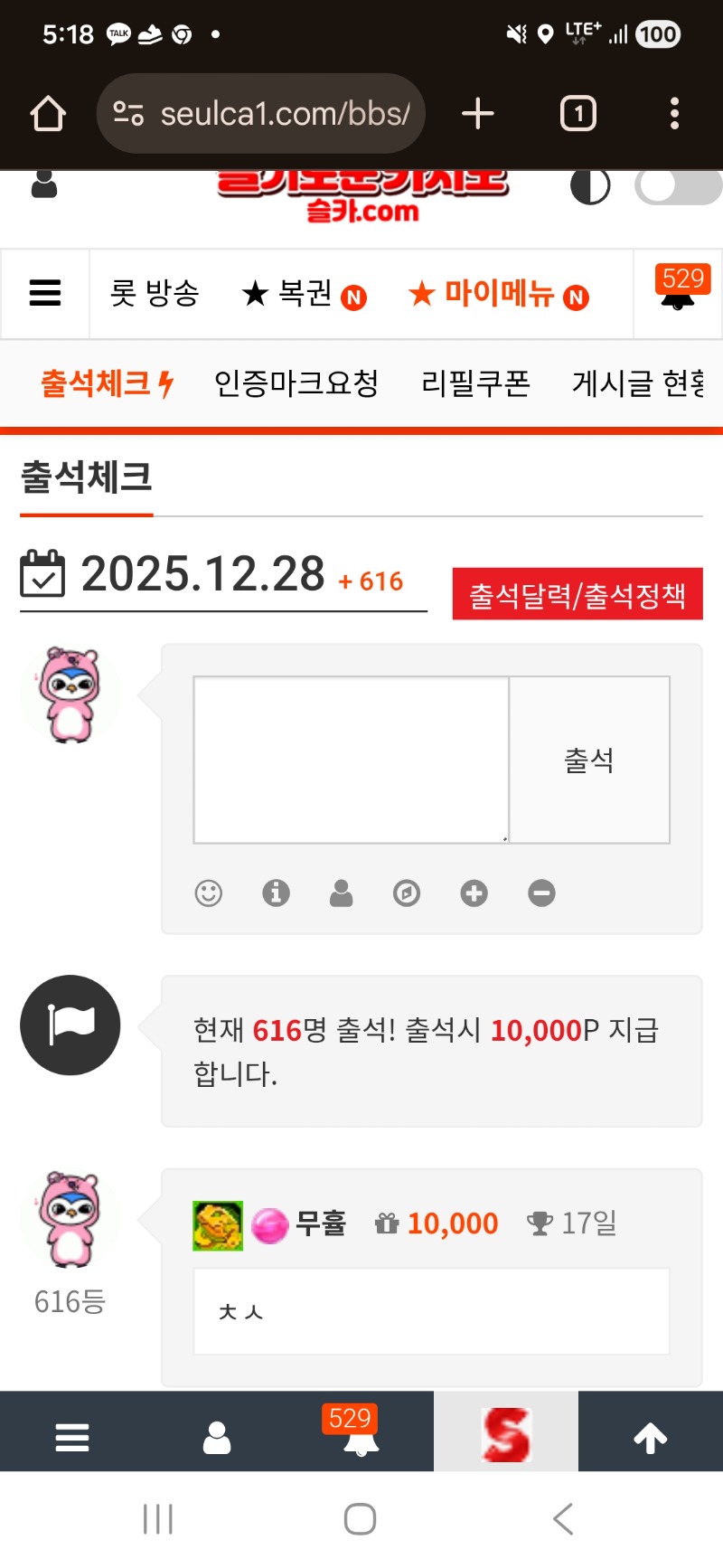Go back with the system back button

coord(563,1519)
